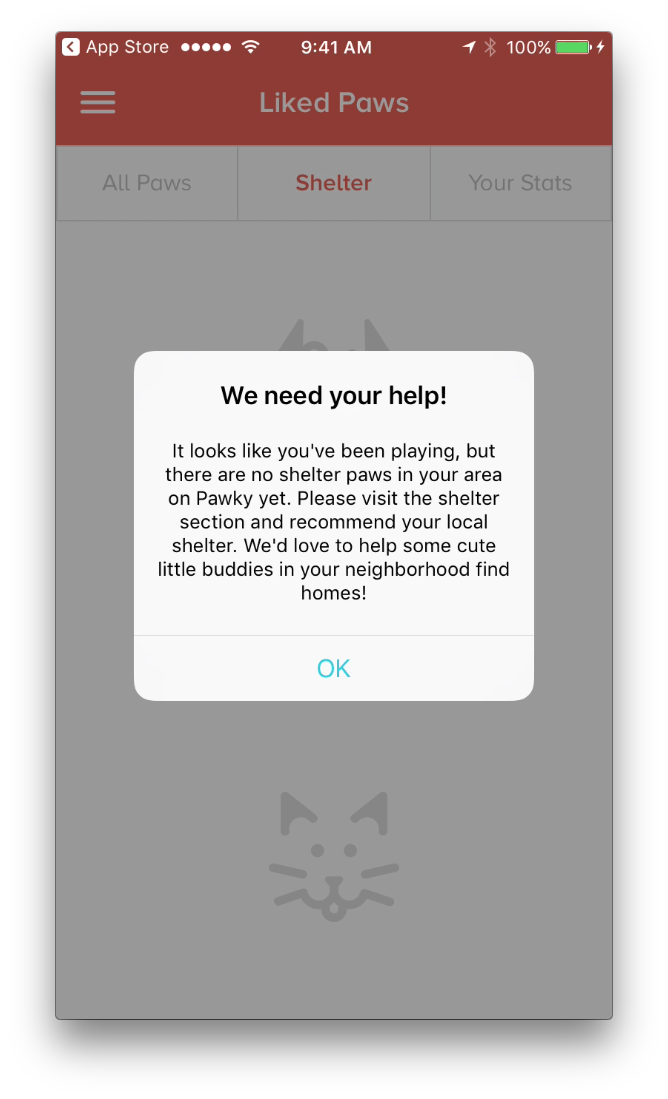Viewport: 668px width, 1099px height.
Task: Go to the Your Stats tab
Action: [520, 183]
